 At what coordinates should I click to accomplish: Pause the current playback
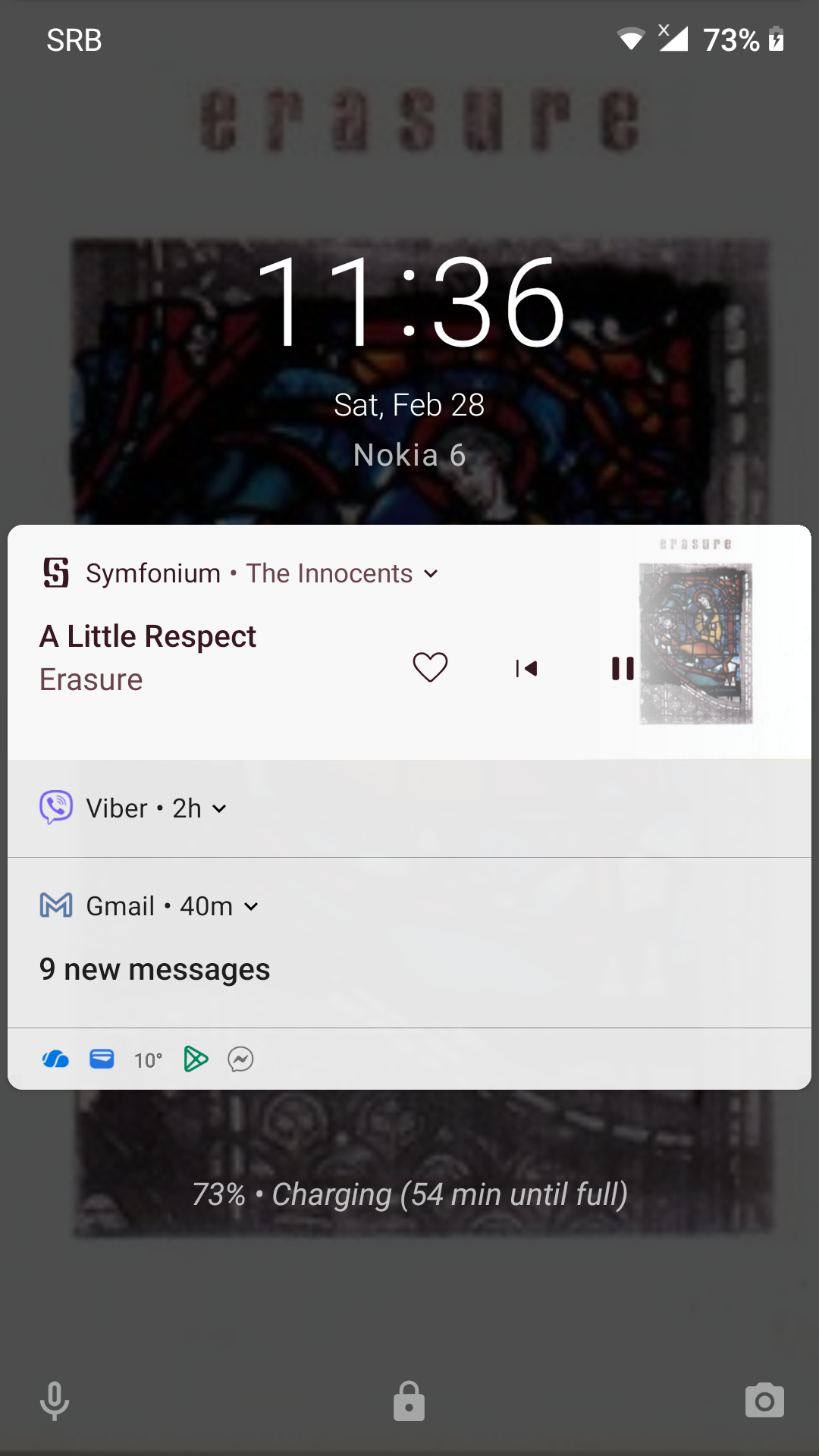[623, 668]
